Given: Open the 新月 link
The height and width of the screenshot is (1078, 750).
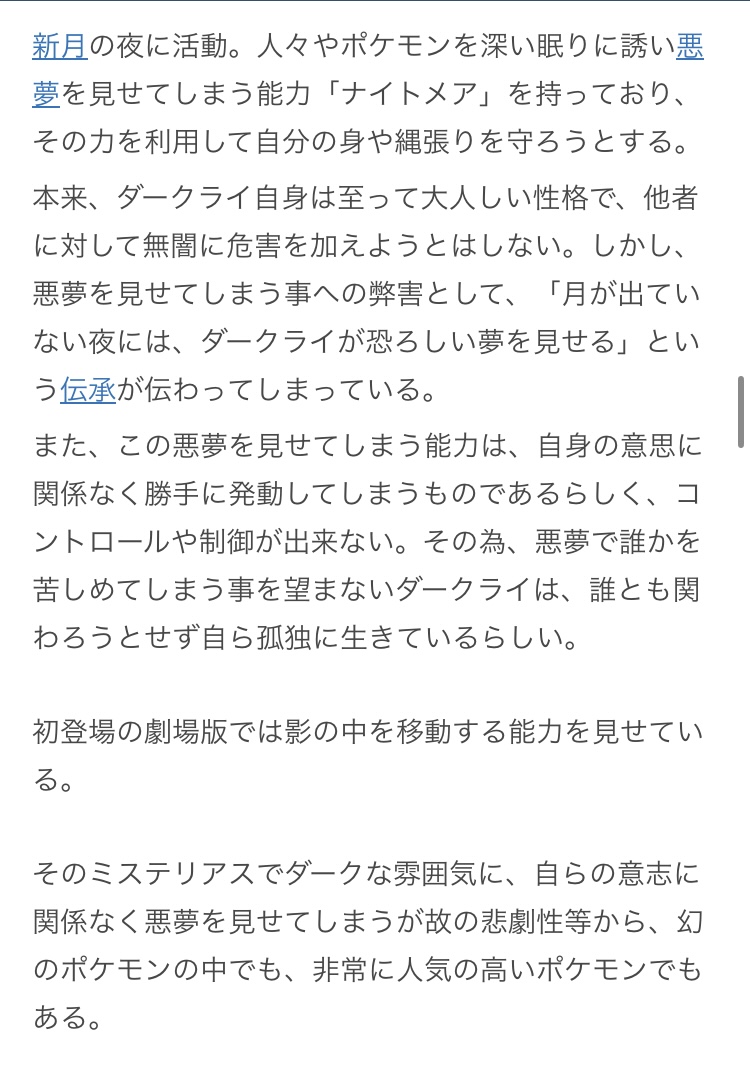Looking at the screenshot, I should tap(59, 46).
